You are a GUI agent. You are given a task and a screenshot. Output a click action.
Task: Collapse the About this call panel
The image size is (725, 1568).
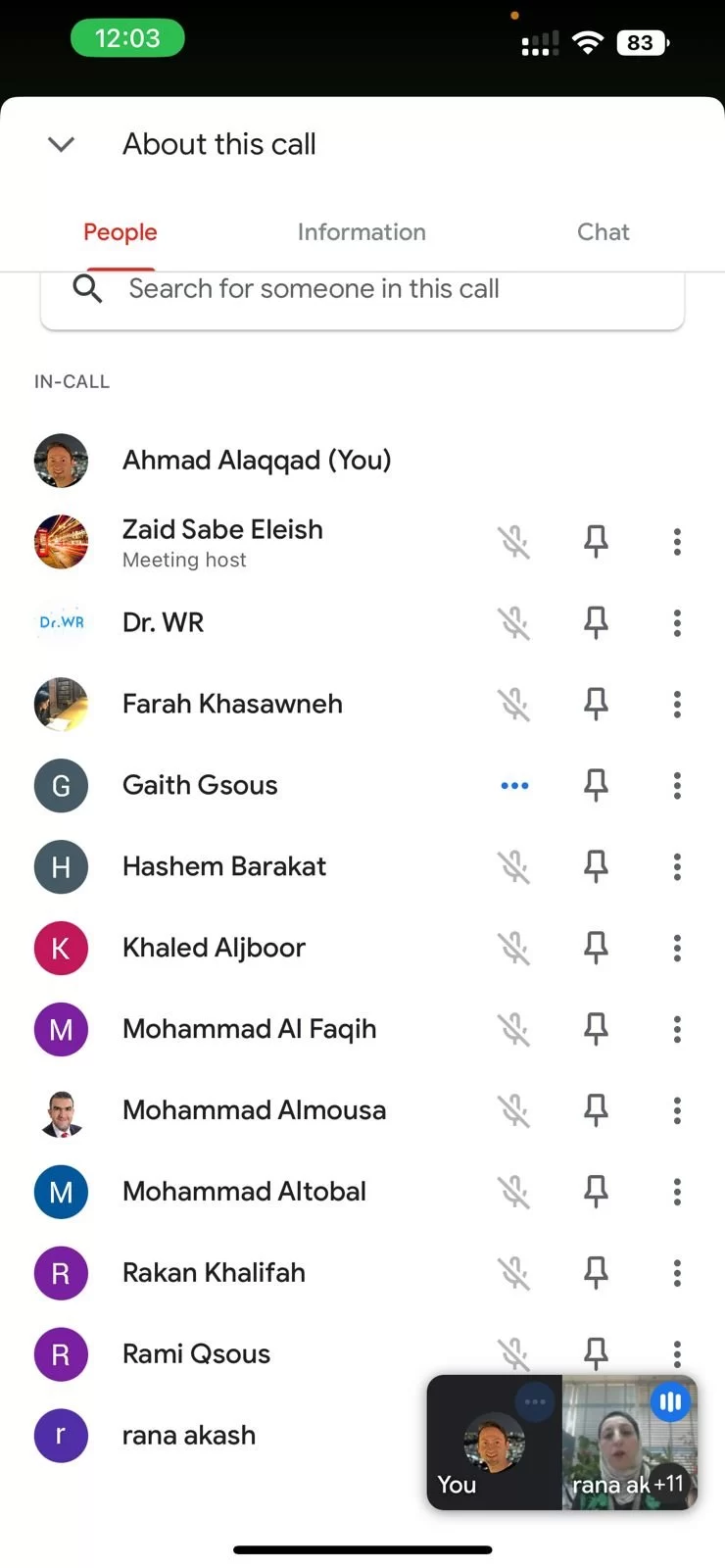(x=61, y=145)
